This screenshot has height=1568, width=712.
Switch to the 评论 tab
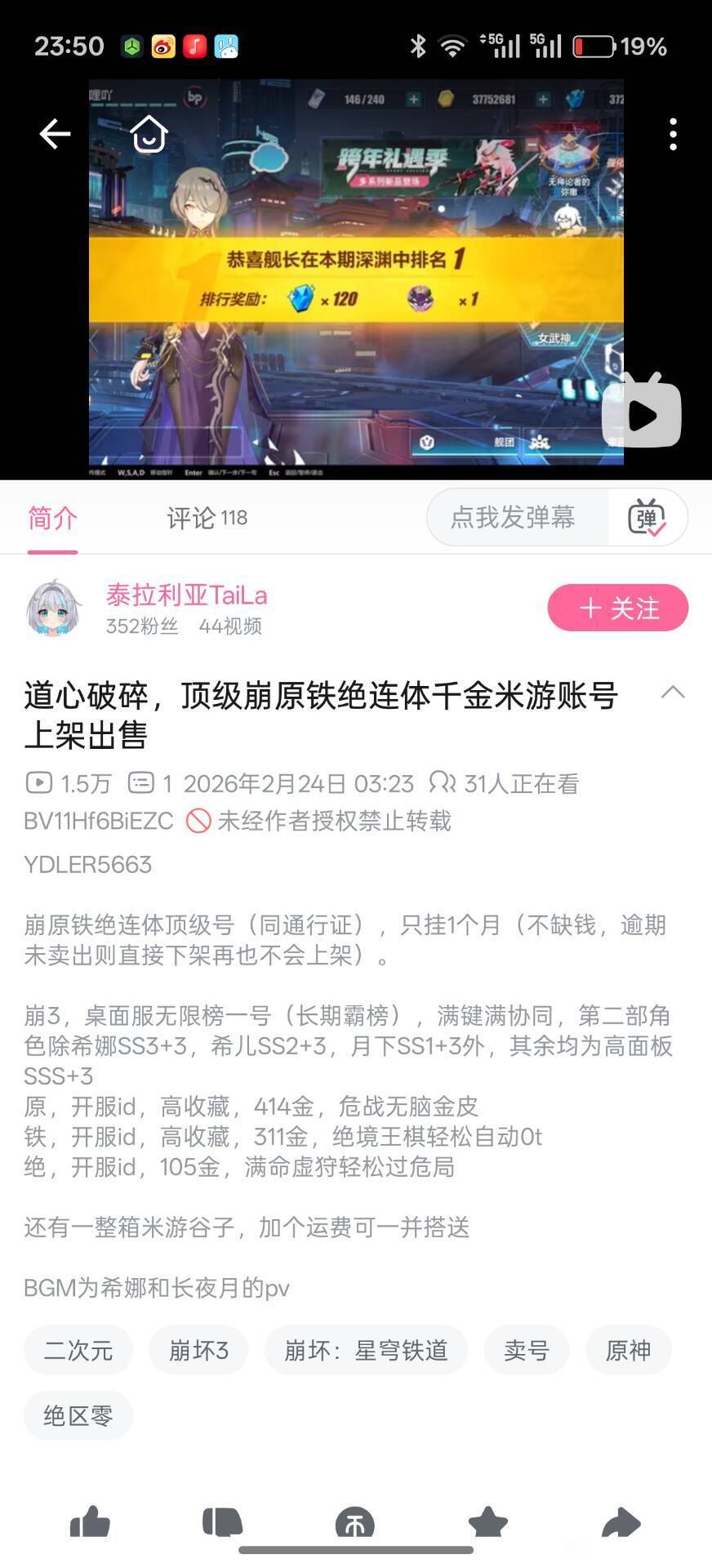pyautogui.click(x=207, y=518)
